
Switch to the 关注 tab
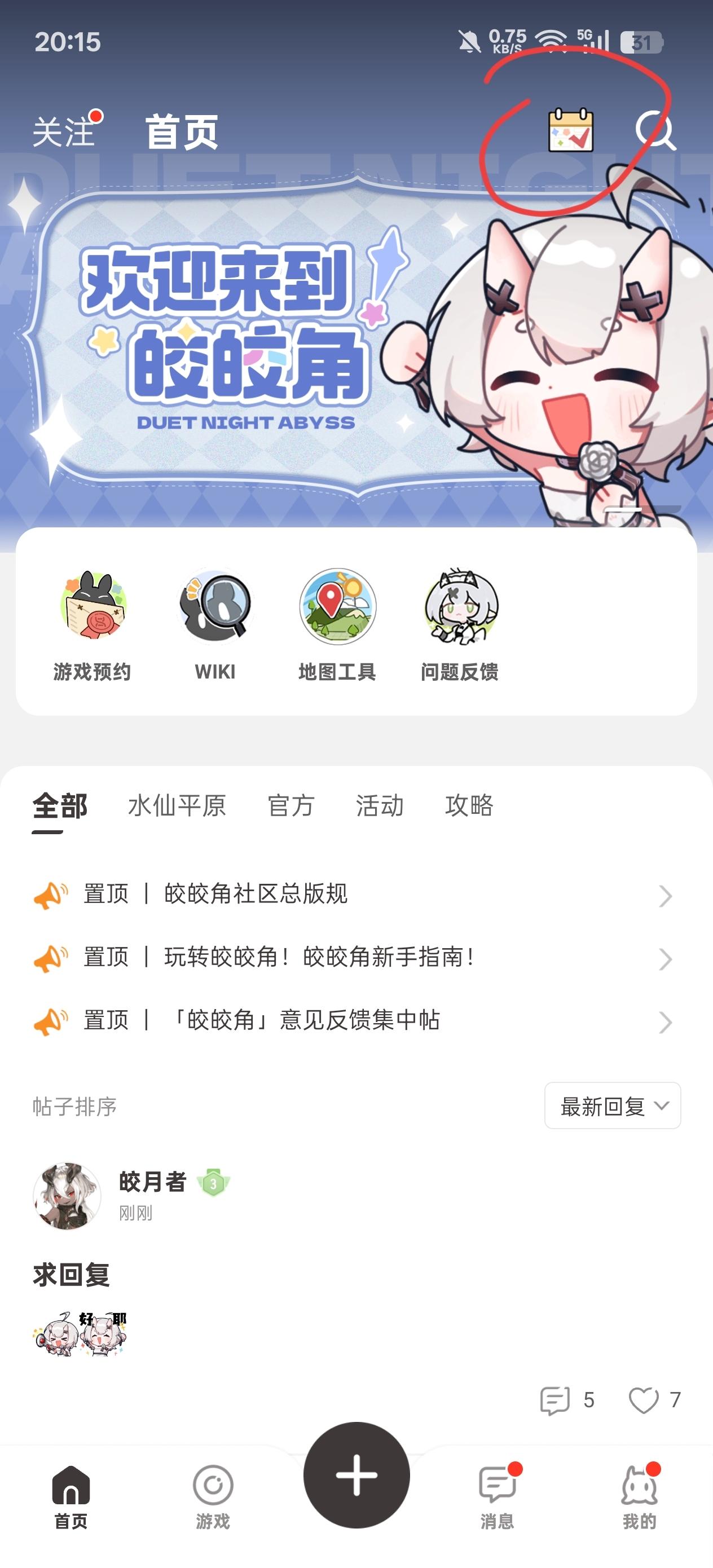pyautogui.click(x=63, y=131)
